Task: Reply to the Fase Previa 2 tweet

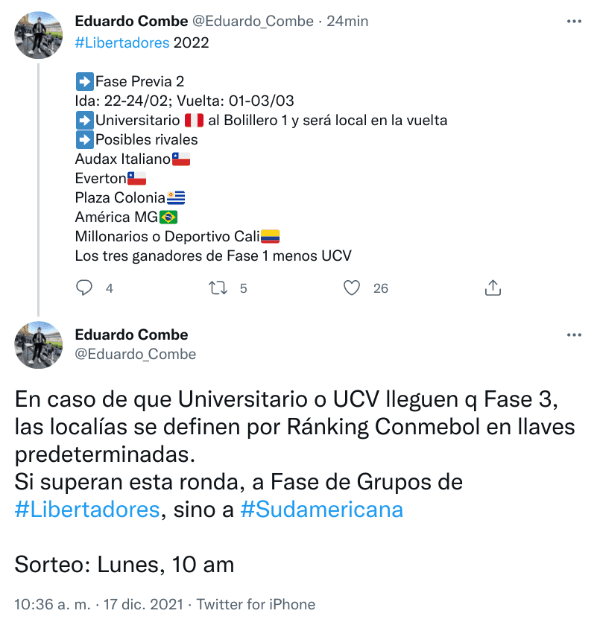Action: click(x=85, y=288)
